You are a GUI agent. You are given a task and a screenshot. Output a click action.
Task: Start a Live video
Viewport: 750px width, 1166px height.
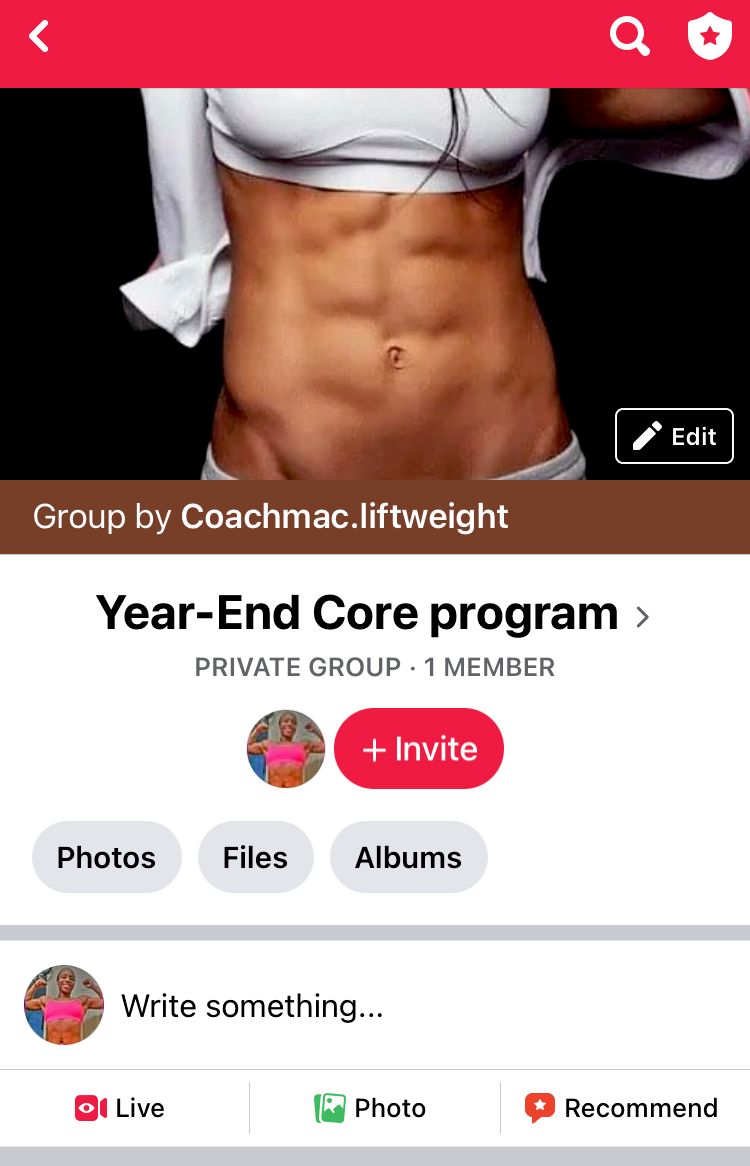pyautogui.click(x=120, y=1108)
